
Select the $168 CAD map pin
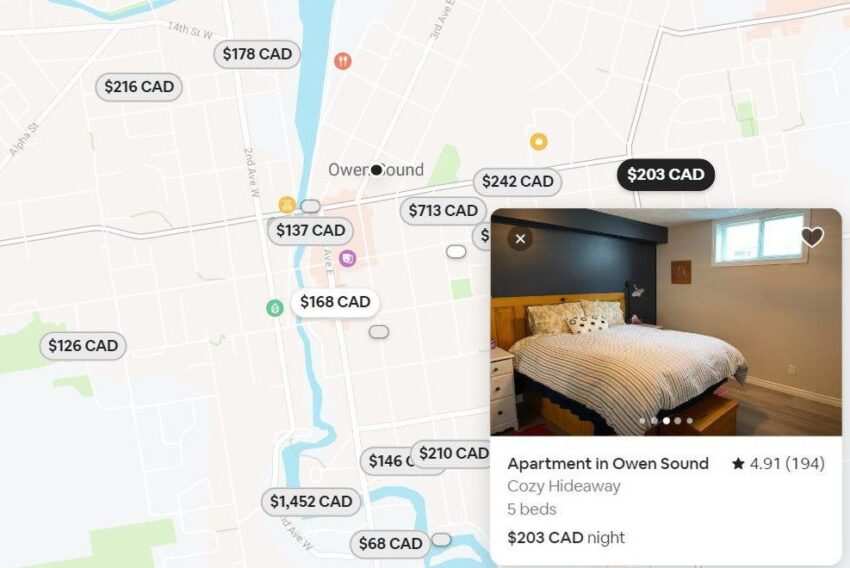[335, 302]
